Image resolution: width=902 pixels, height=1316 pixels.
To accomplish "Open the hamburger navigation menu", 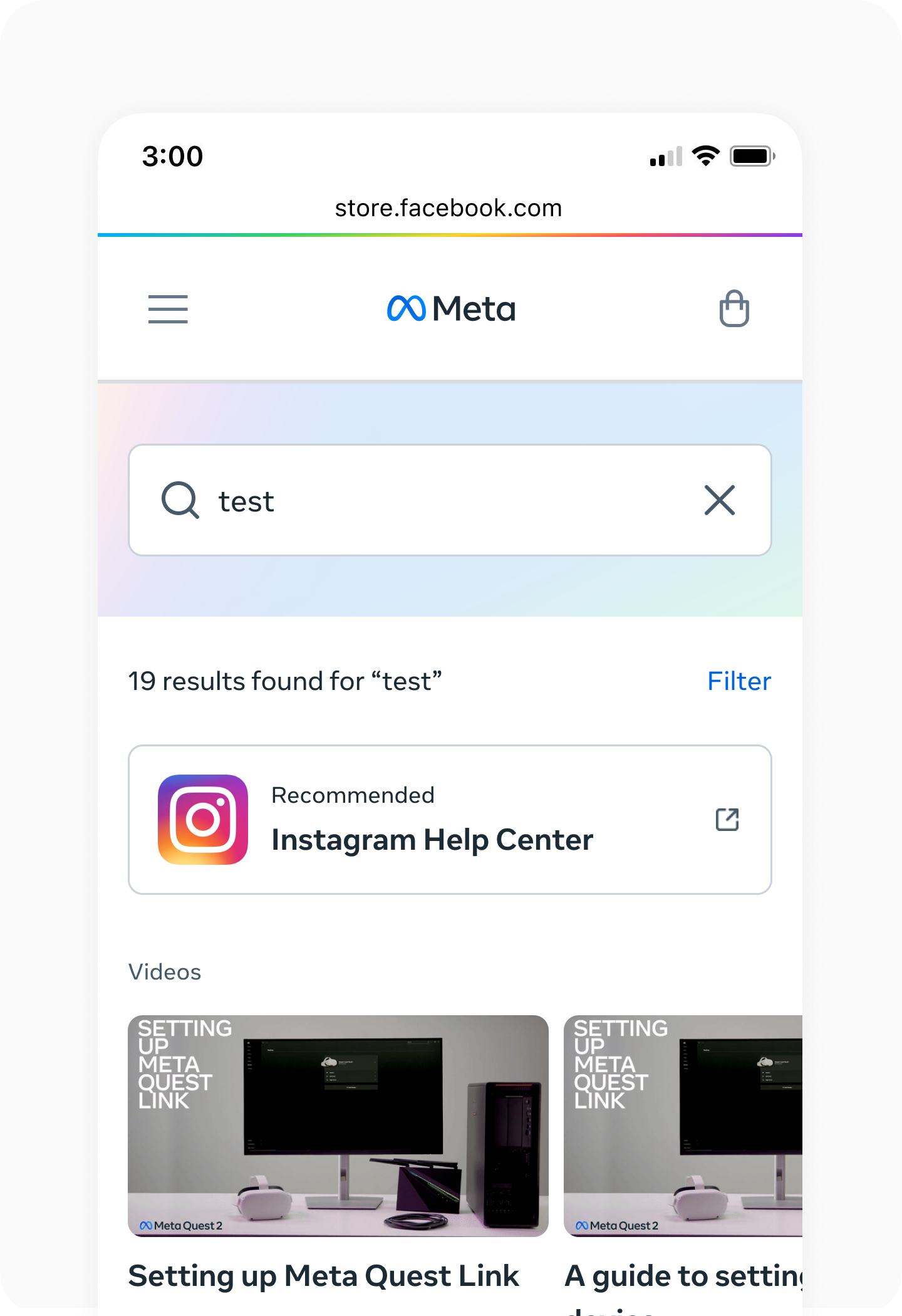I will click(168, 309).
